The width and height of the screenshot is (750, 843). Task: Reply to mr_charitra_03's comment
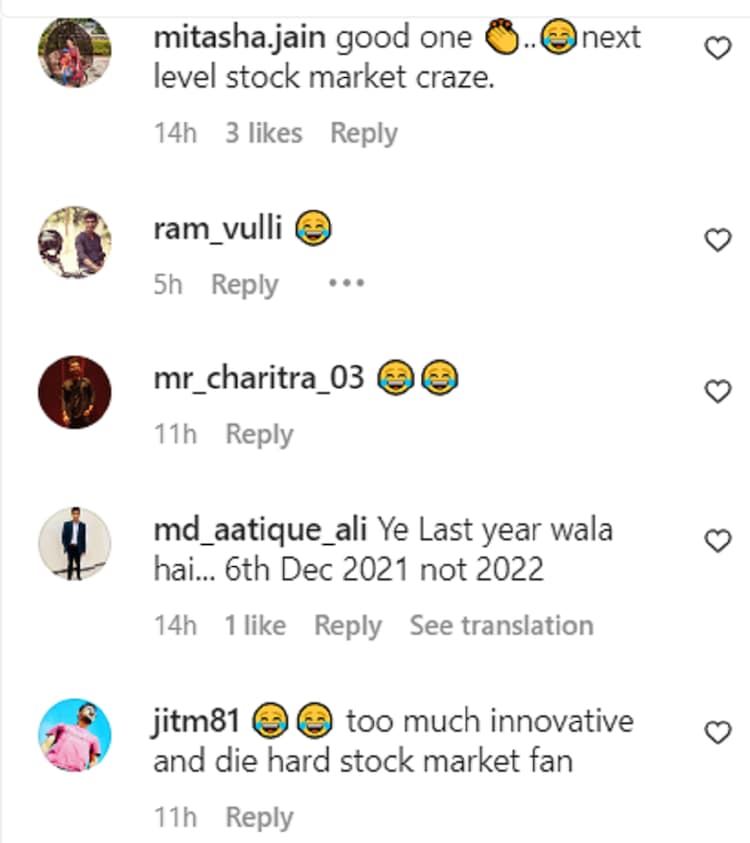click(x=259, y=435)
